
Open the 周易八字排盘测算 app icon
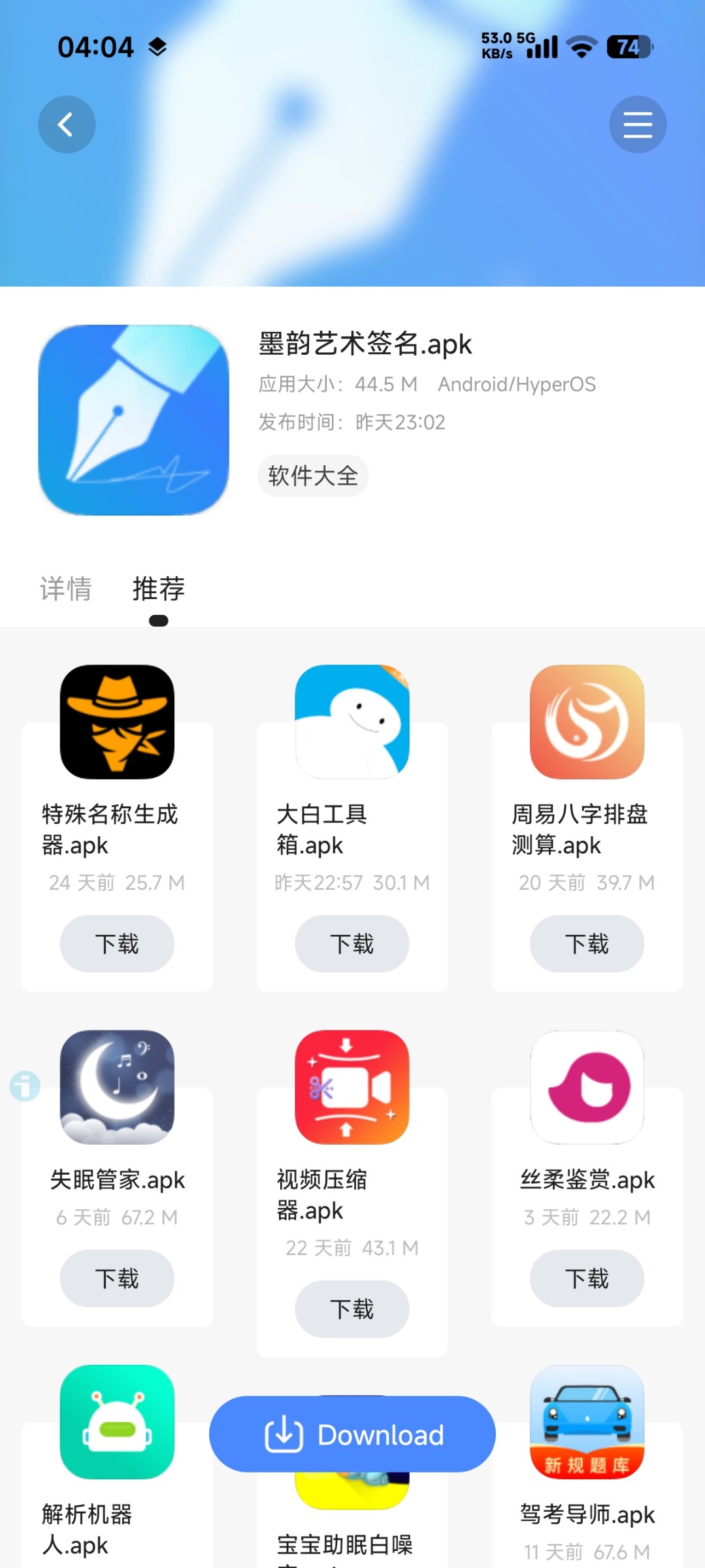(587, 722)
